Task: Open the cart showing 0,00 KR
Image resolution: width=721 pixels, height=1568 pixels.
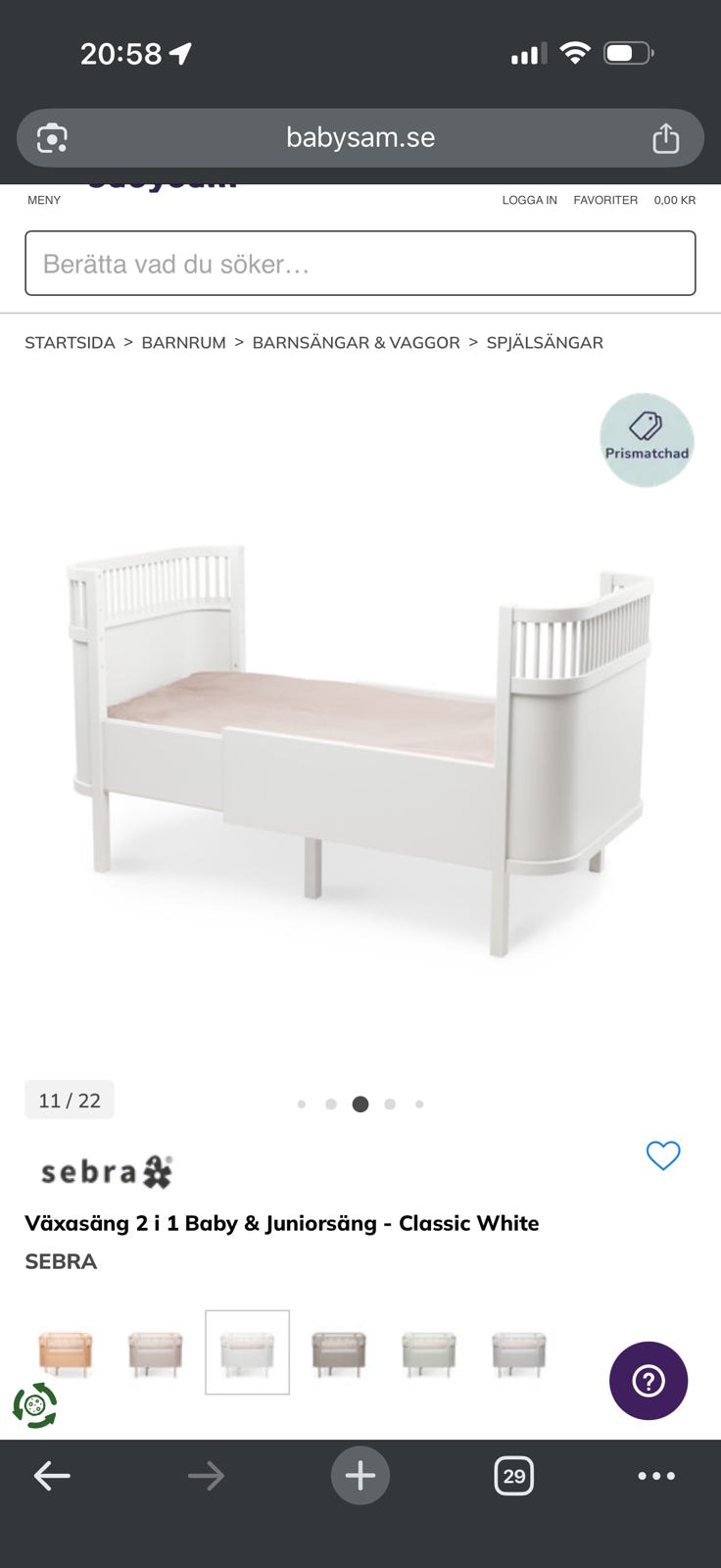Action: click(x=675, y=200)
